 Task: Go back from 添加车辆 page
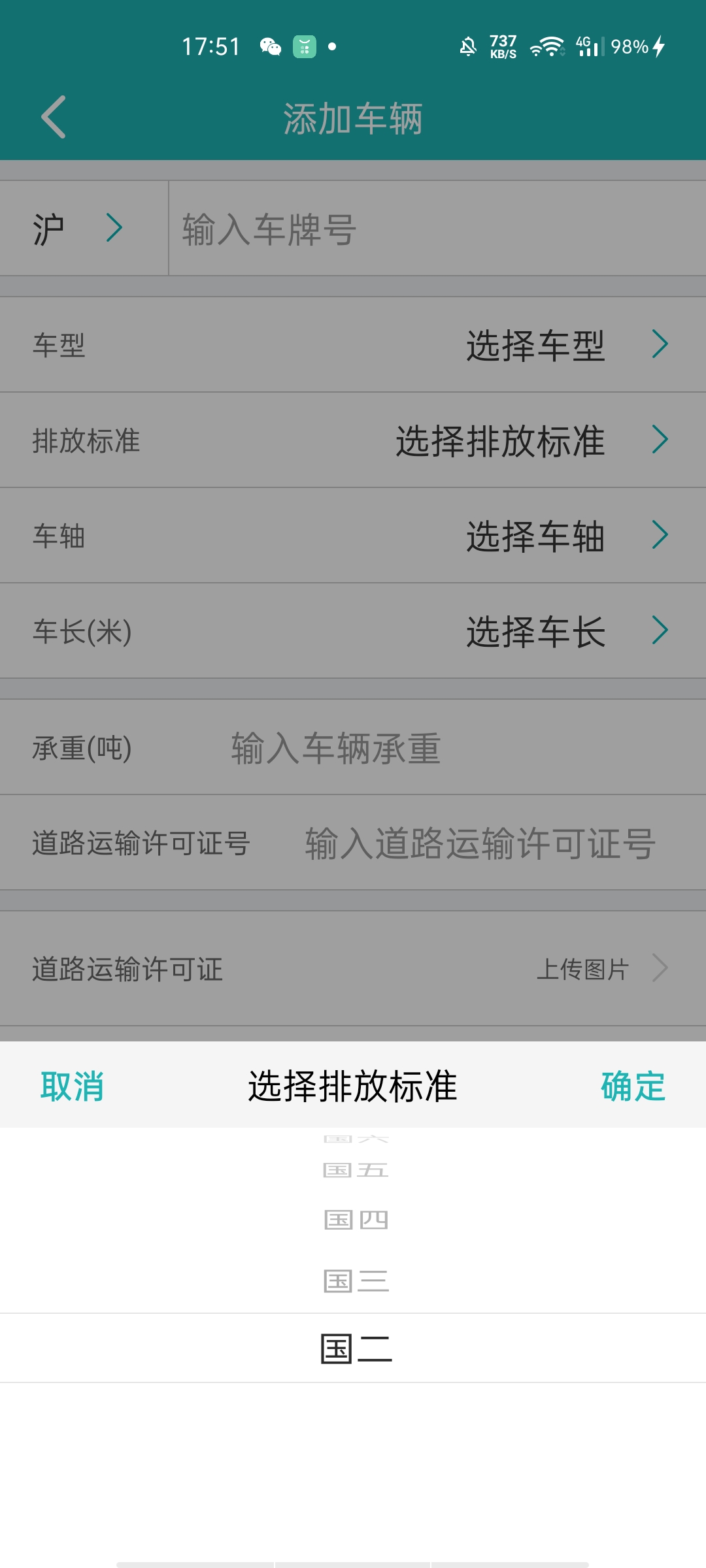point(54,118)
